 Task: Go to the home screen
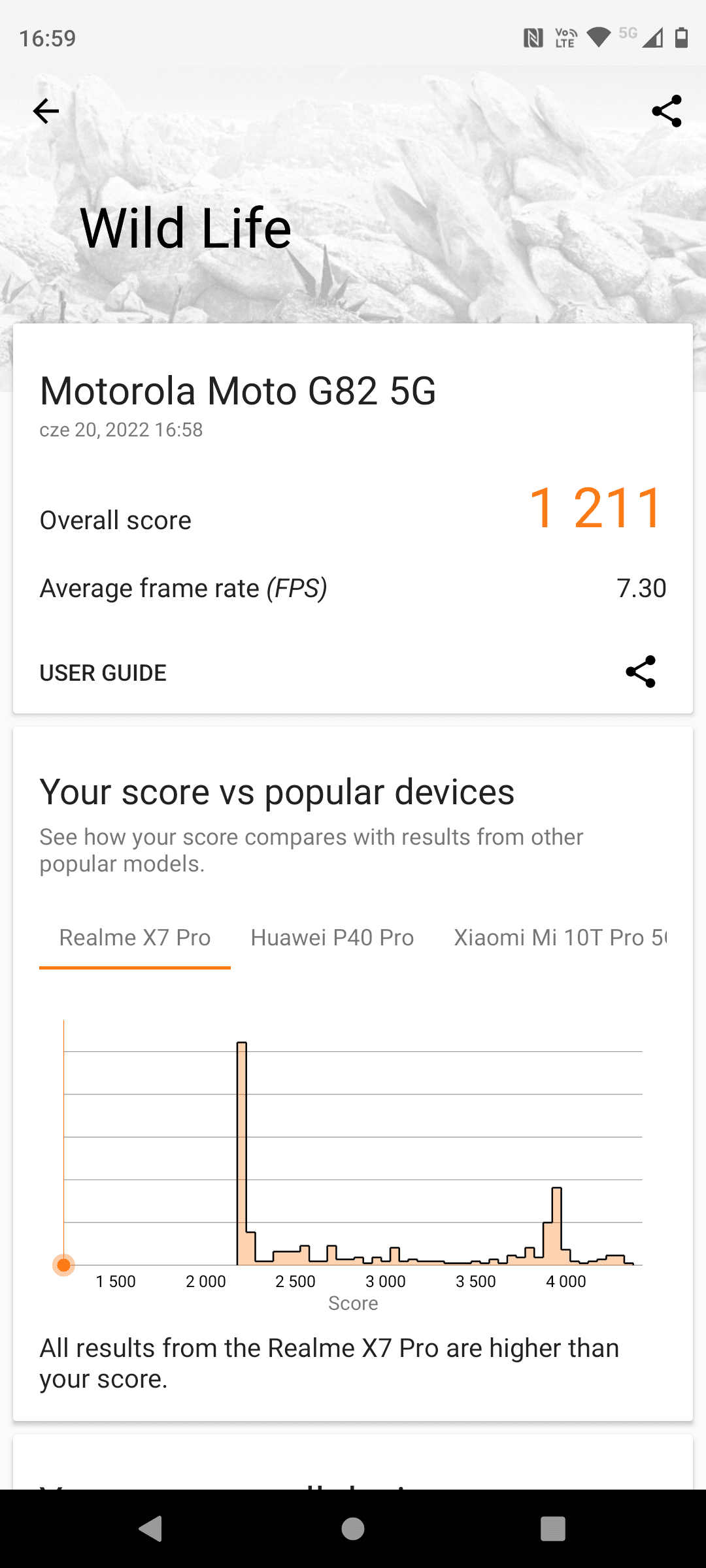353,1529
